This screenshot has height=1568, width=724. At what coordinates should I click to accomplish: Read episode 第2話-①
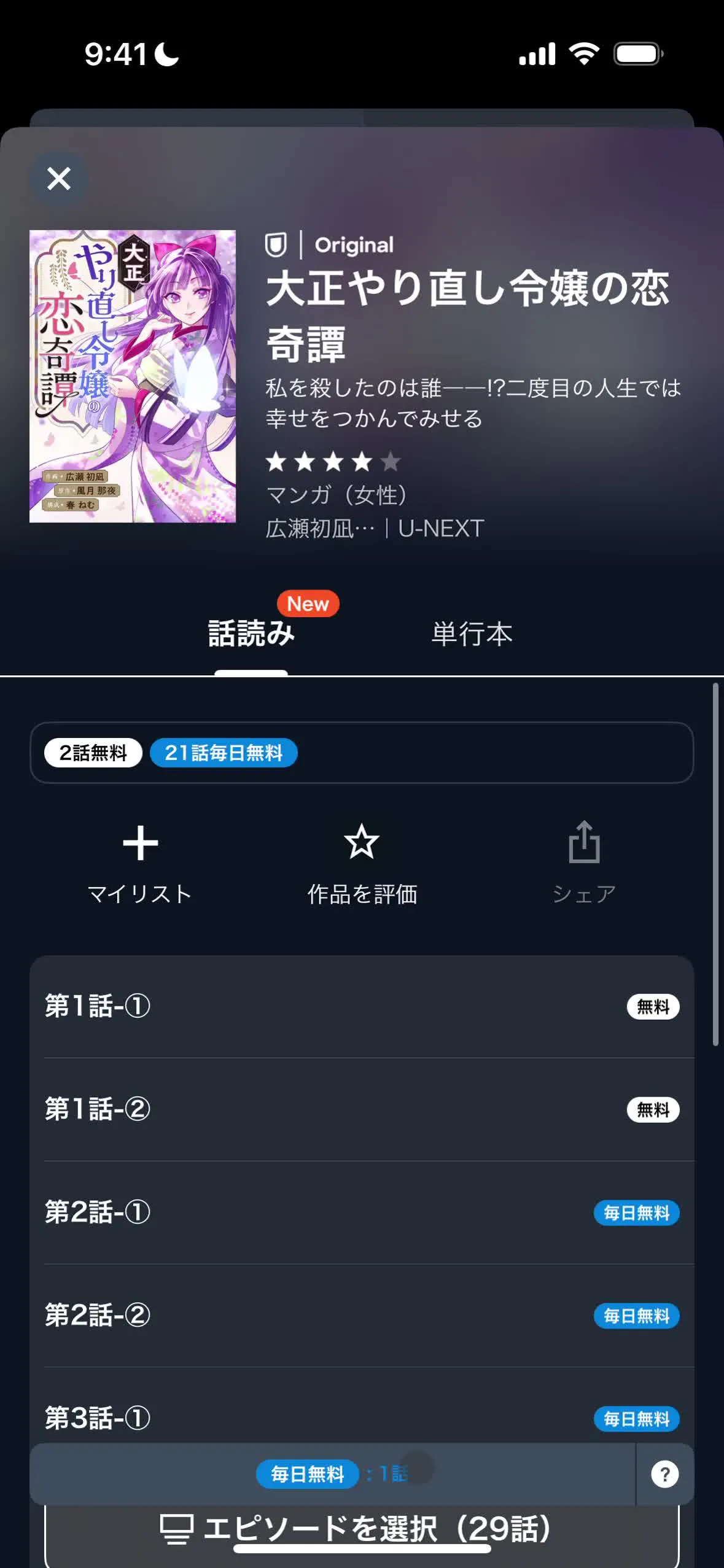click(x=362, y=1213)
